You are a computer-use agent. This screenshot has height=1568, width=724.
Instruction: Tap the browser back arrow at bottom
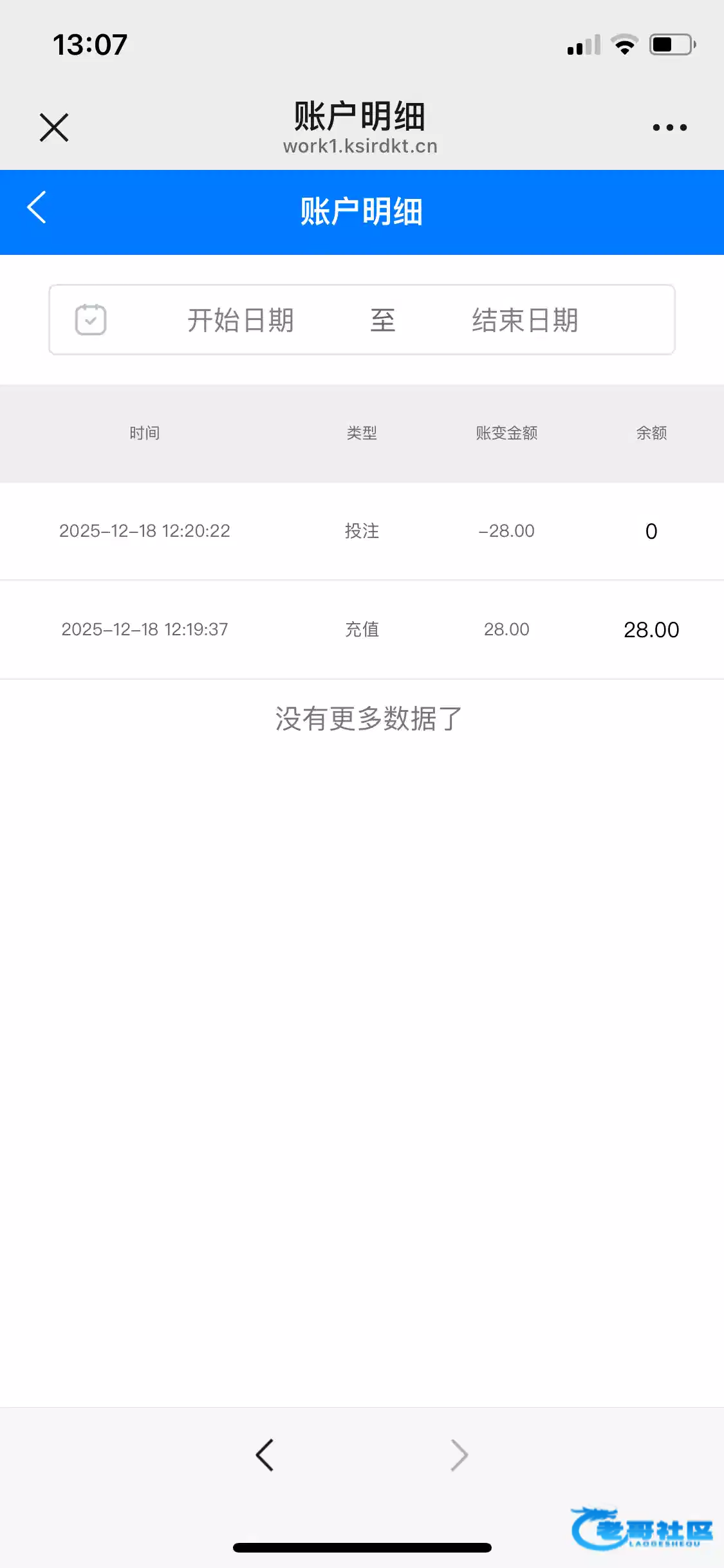point(265,1455)
